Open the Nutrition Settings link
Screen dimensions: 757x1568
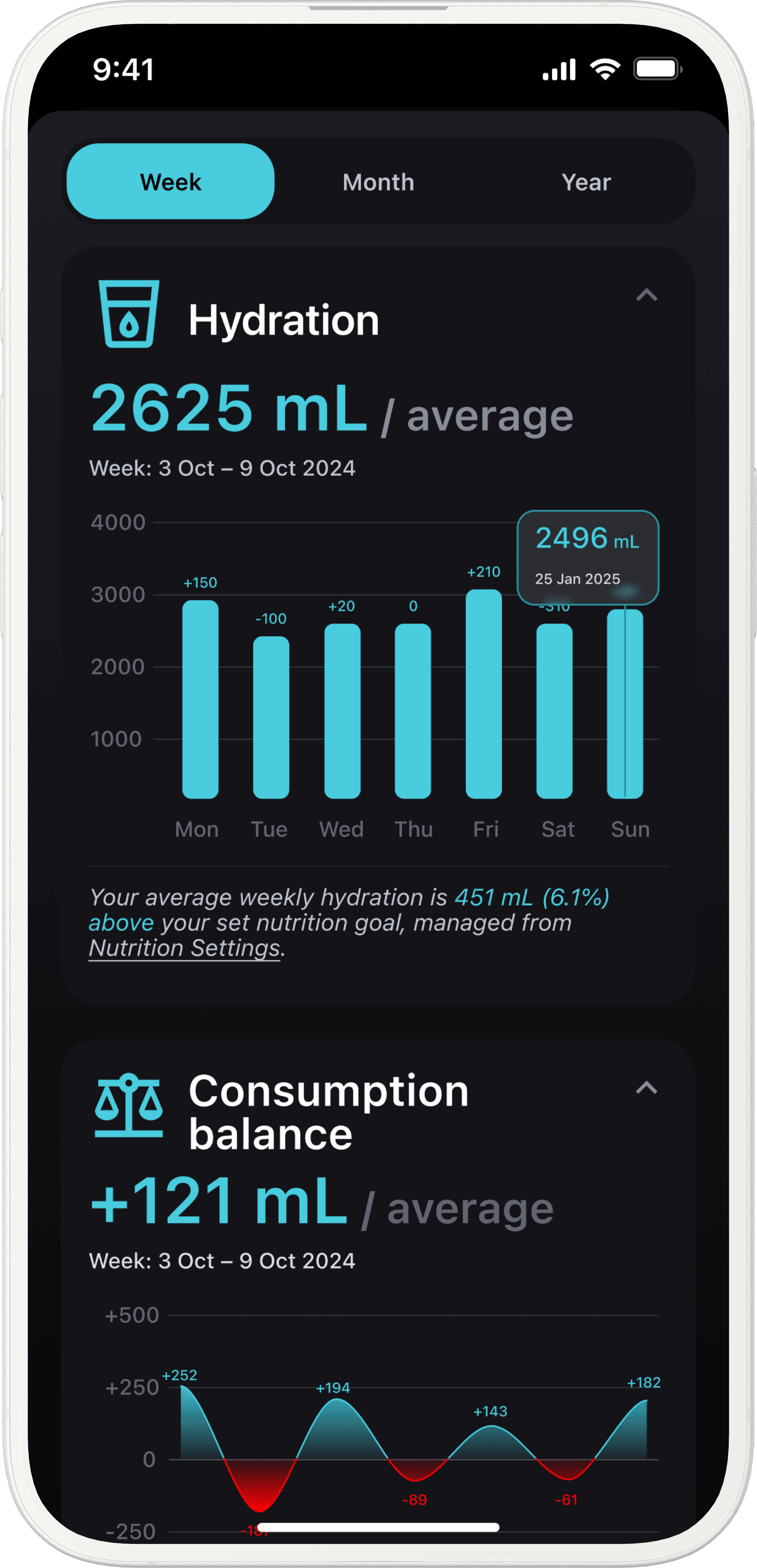point(185,948)
